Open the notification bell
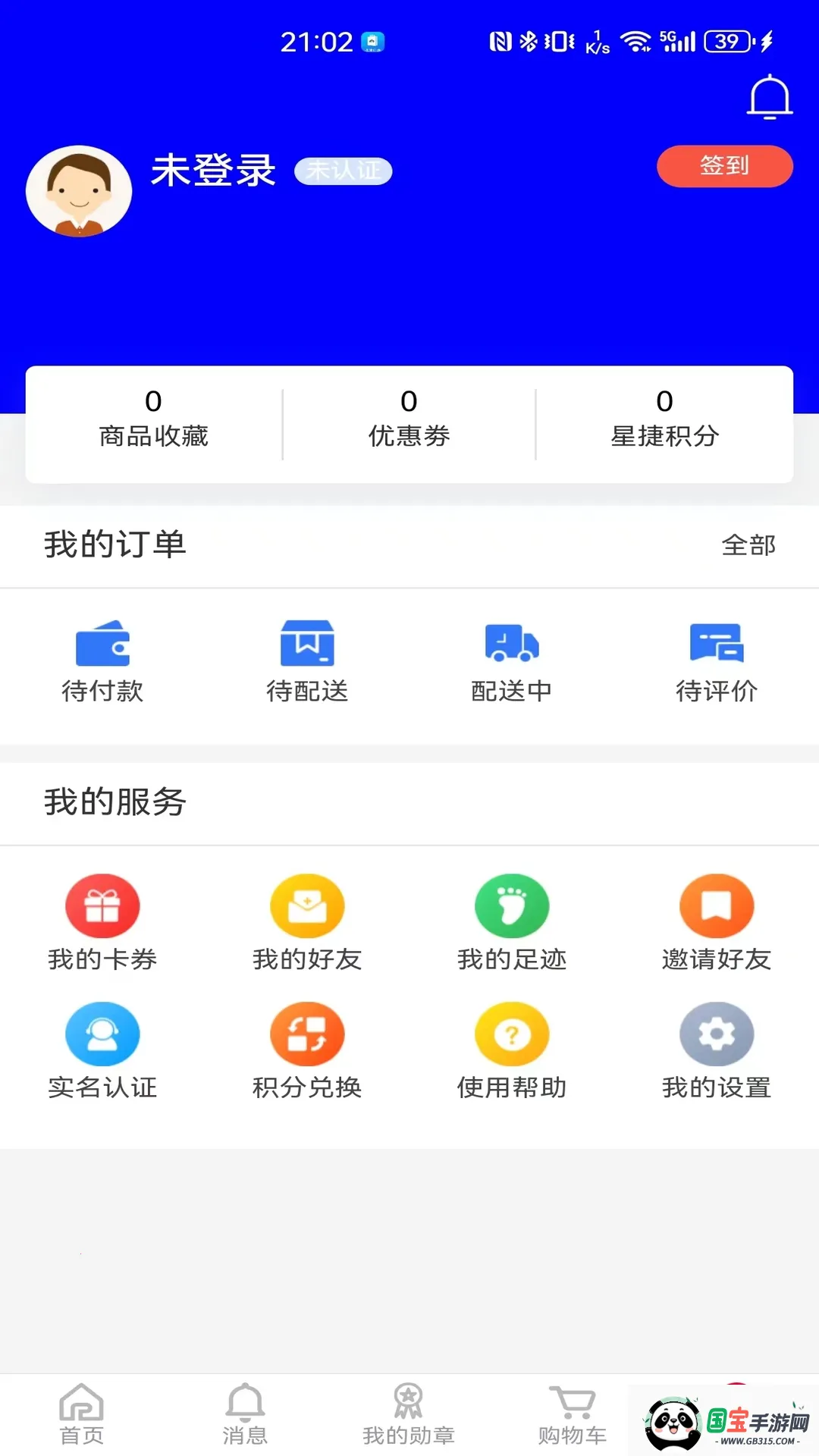 [770, 99]
